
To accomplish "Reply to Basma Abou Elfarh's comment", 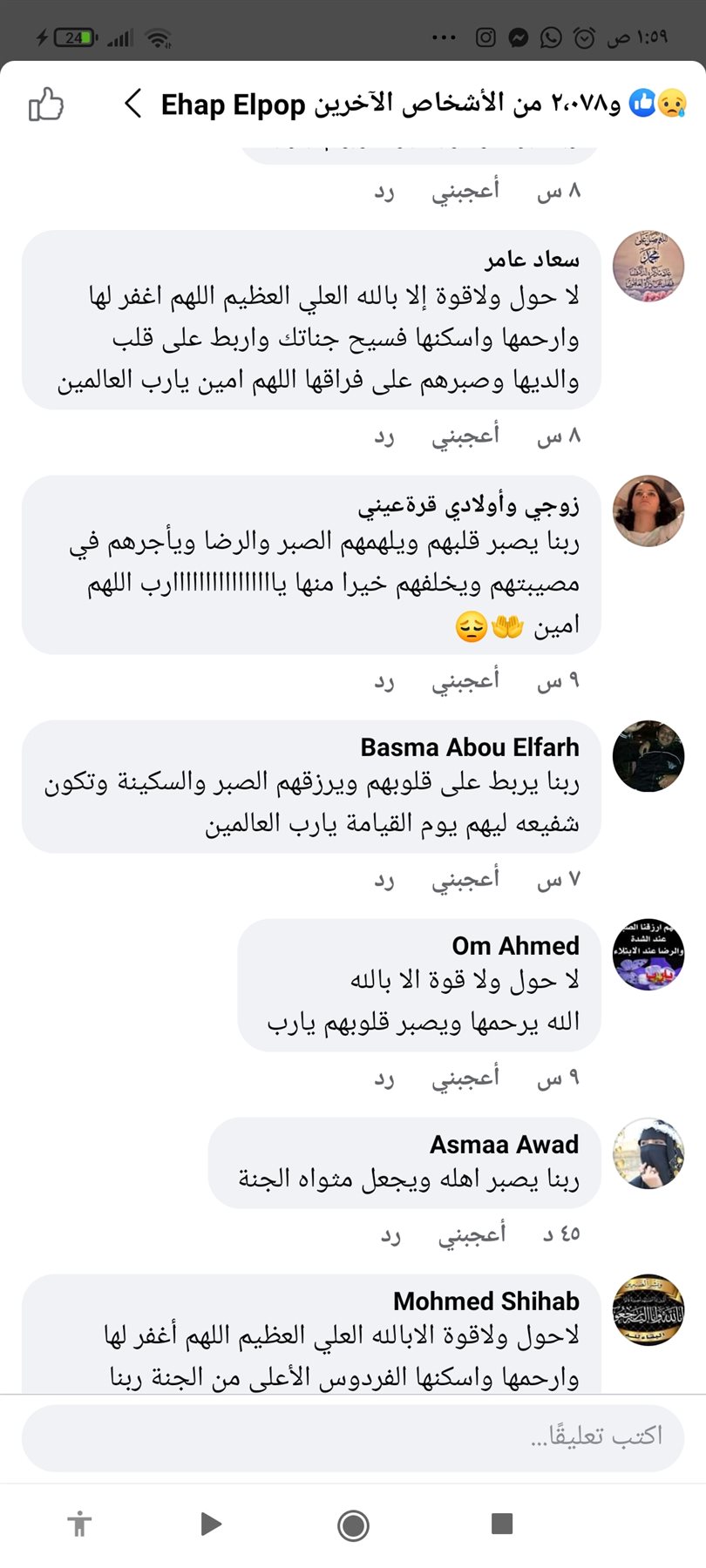I will click(x=384, y=880).
